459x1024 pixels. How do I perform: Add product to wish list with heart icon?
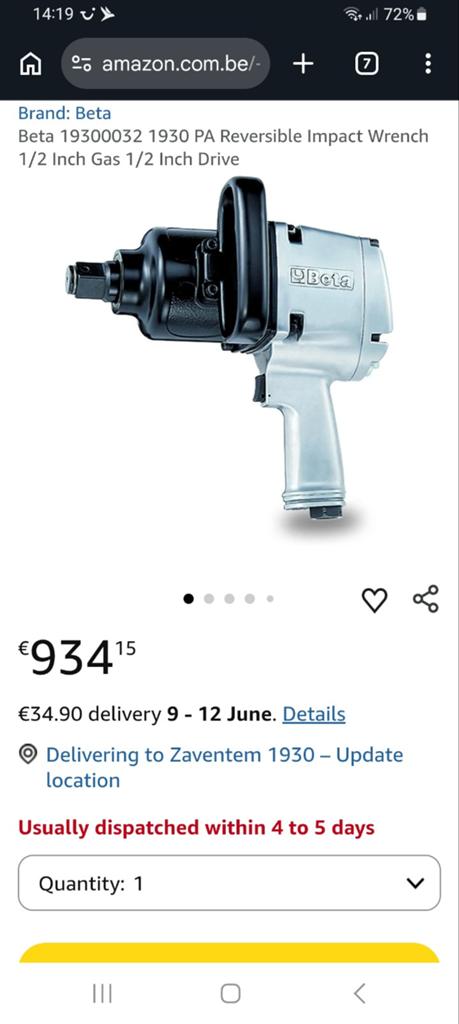point(374,600)
